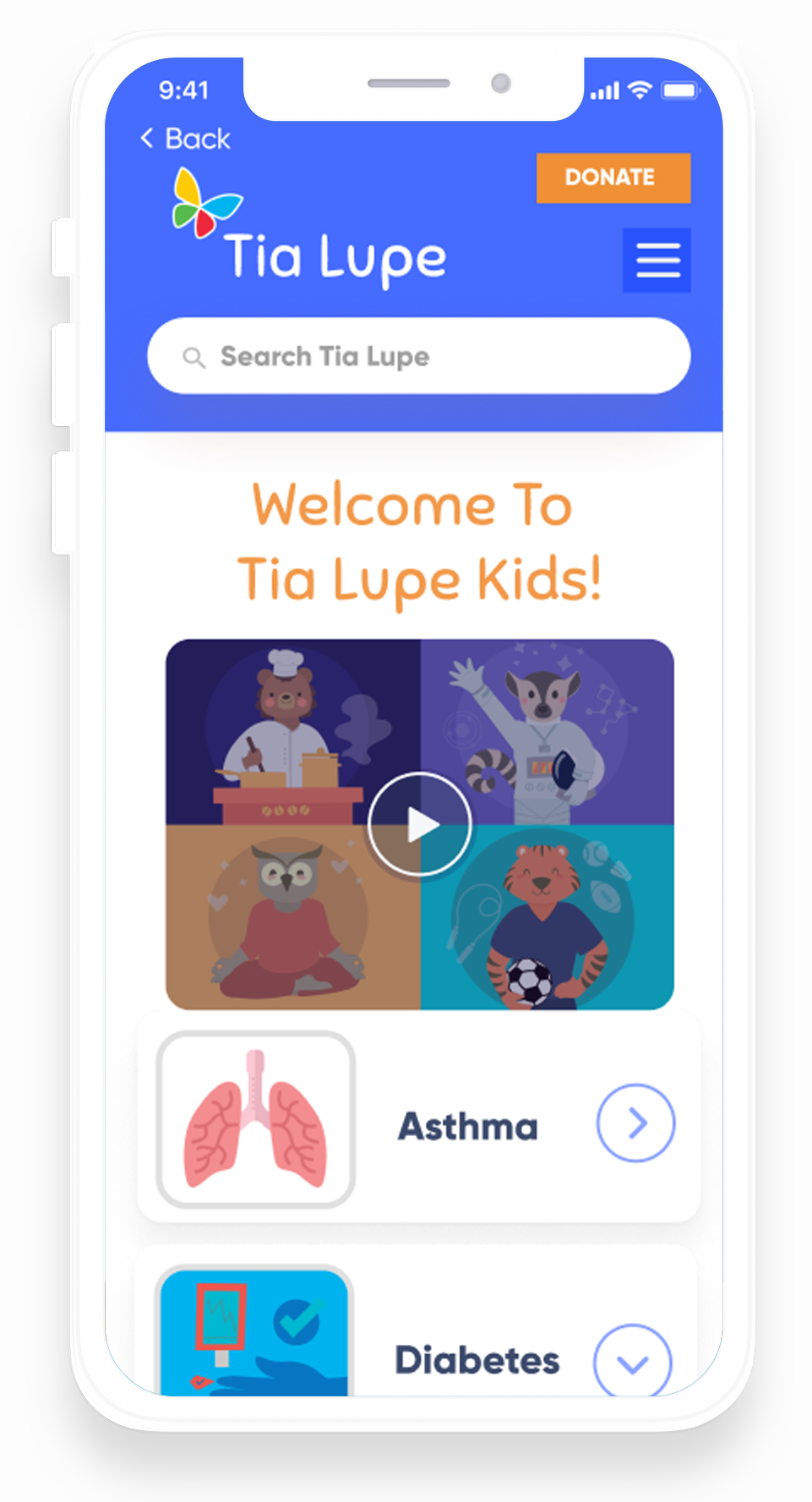This screenshot has width=812, height=1502.
Task: Expand the Diabetes section chevron
Action: 632,1362
